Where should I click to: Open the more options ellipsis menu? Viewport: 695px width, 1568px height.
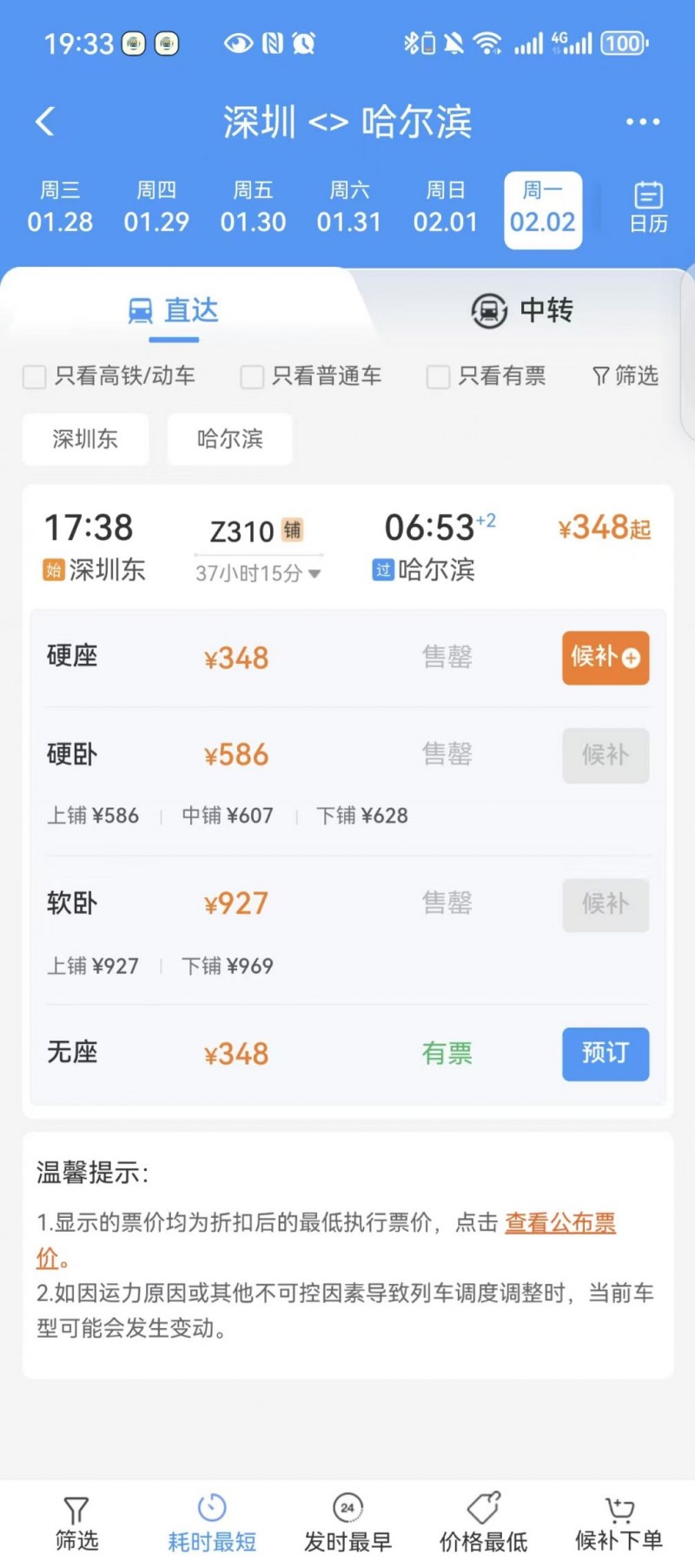click(641, 121)
